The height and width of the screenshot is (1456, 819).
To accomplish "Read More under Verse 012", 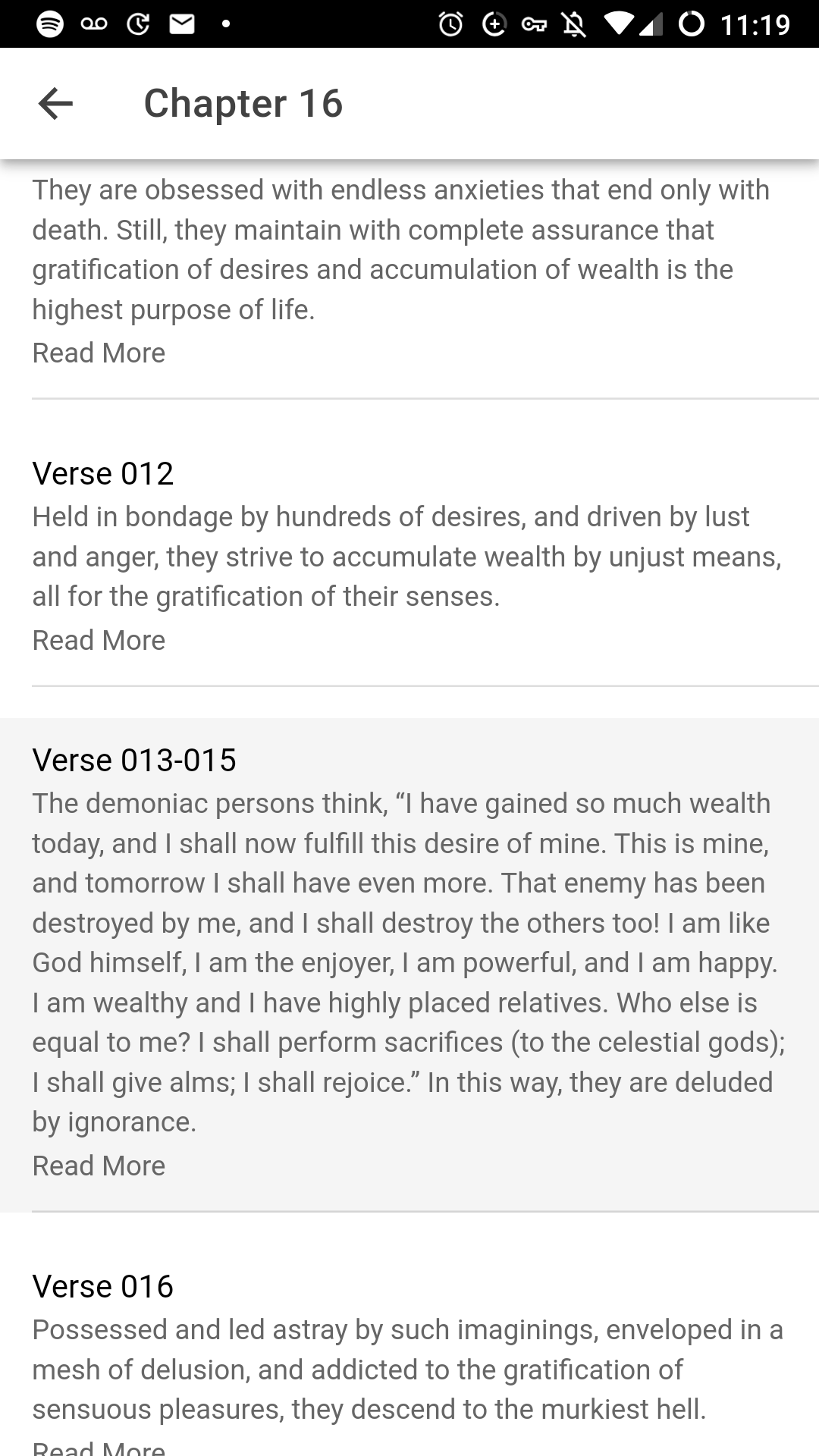I will point(99,641).
